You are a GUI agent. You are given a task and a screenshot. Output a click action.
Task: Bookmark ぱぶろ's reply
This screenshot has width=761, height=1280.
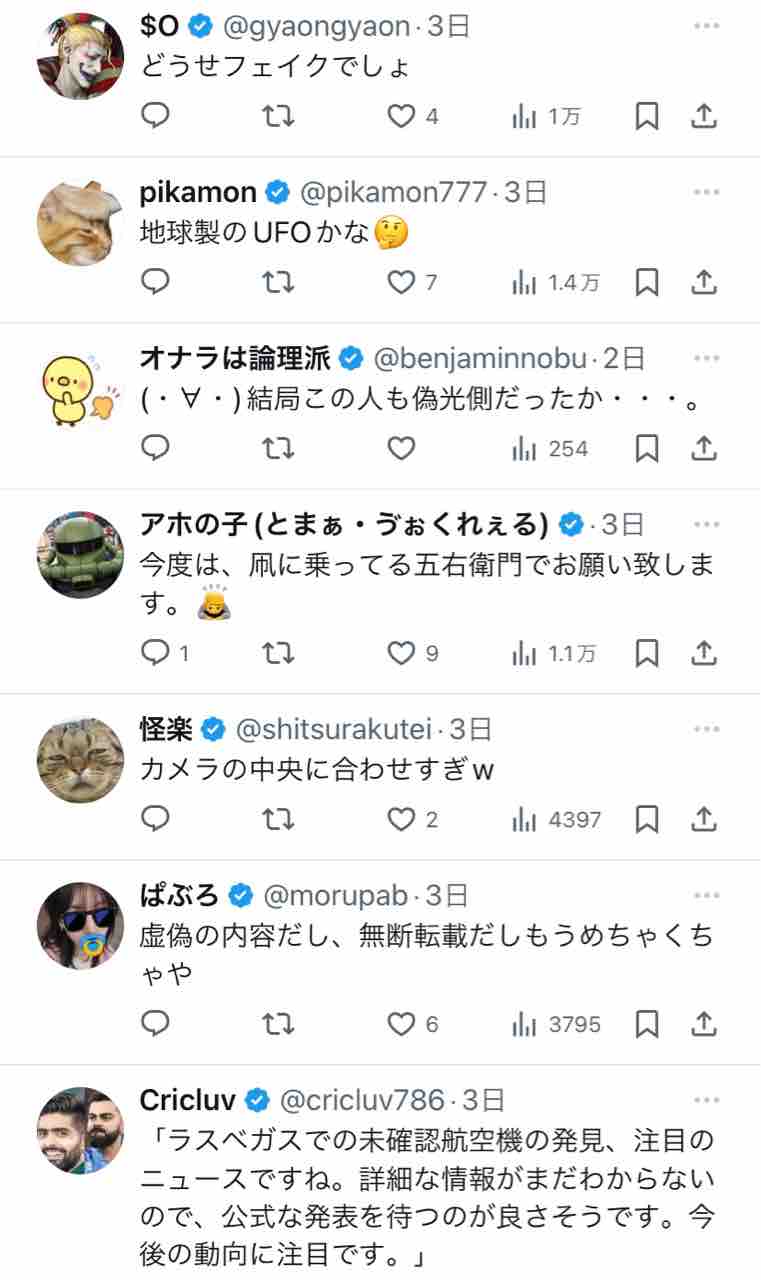click(647, 1024)
